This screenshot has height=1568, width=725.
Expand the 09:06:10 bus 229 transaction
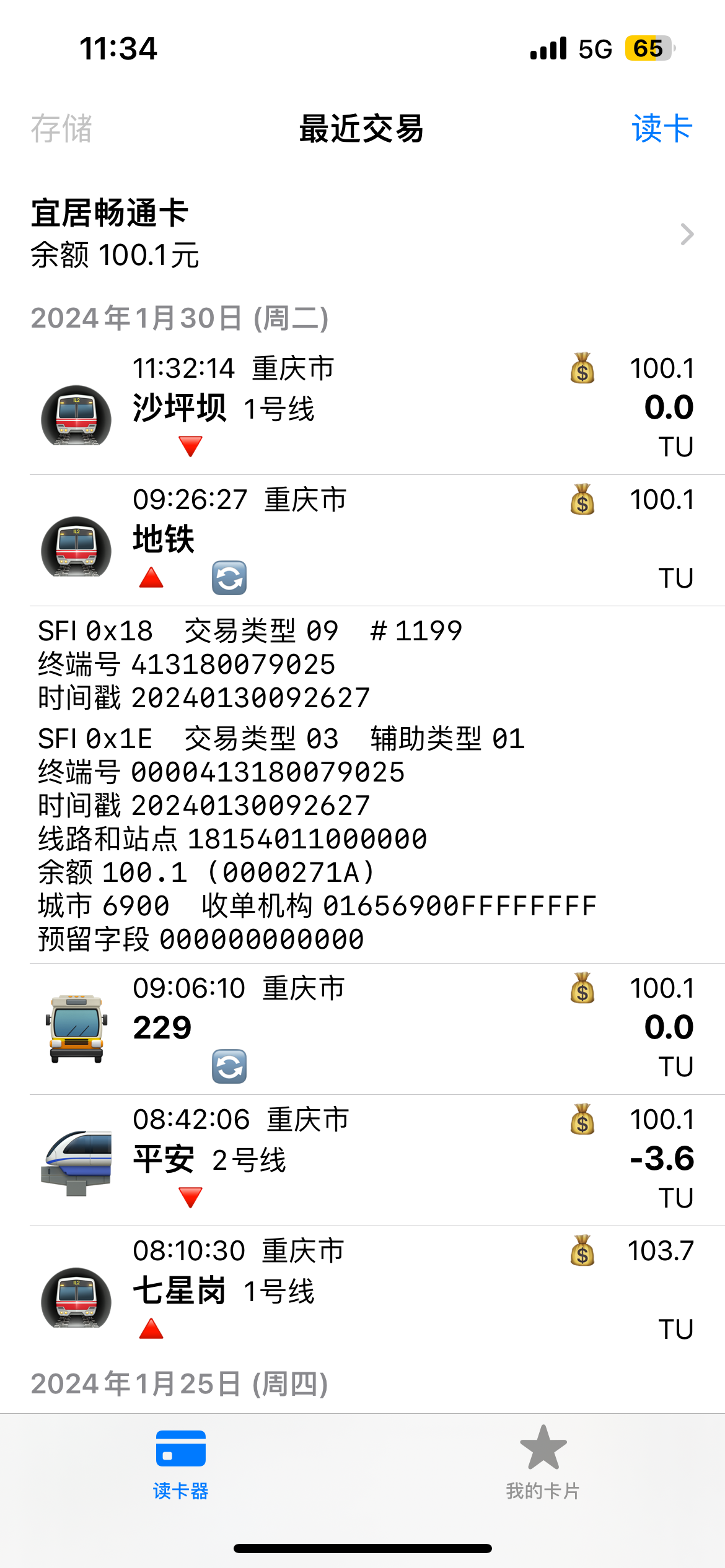[x=362, y=1028]
